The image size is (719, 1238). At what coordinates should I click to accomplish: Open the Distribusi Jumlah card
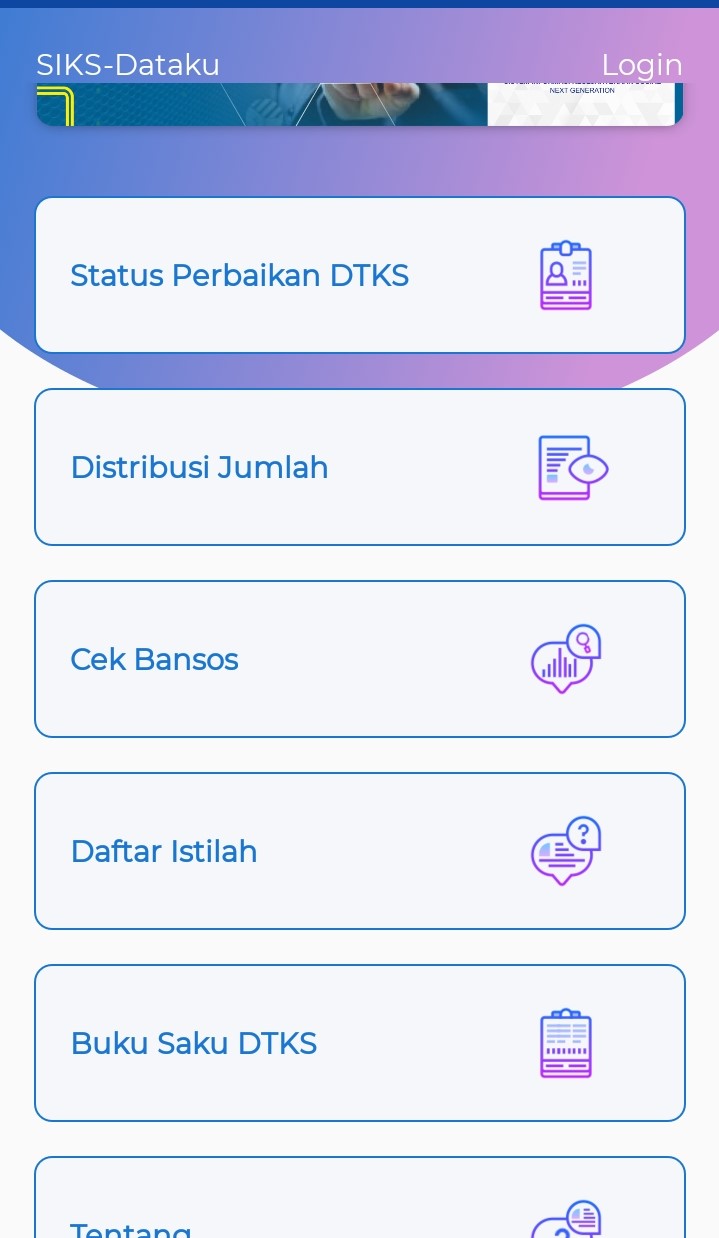pyautogui.click(x=360, y=467)
